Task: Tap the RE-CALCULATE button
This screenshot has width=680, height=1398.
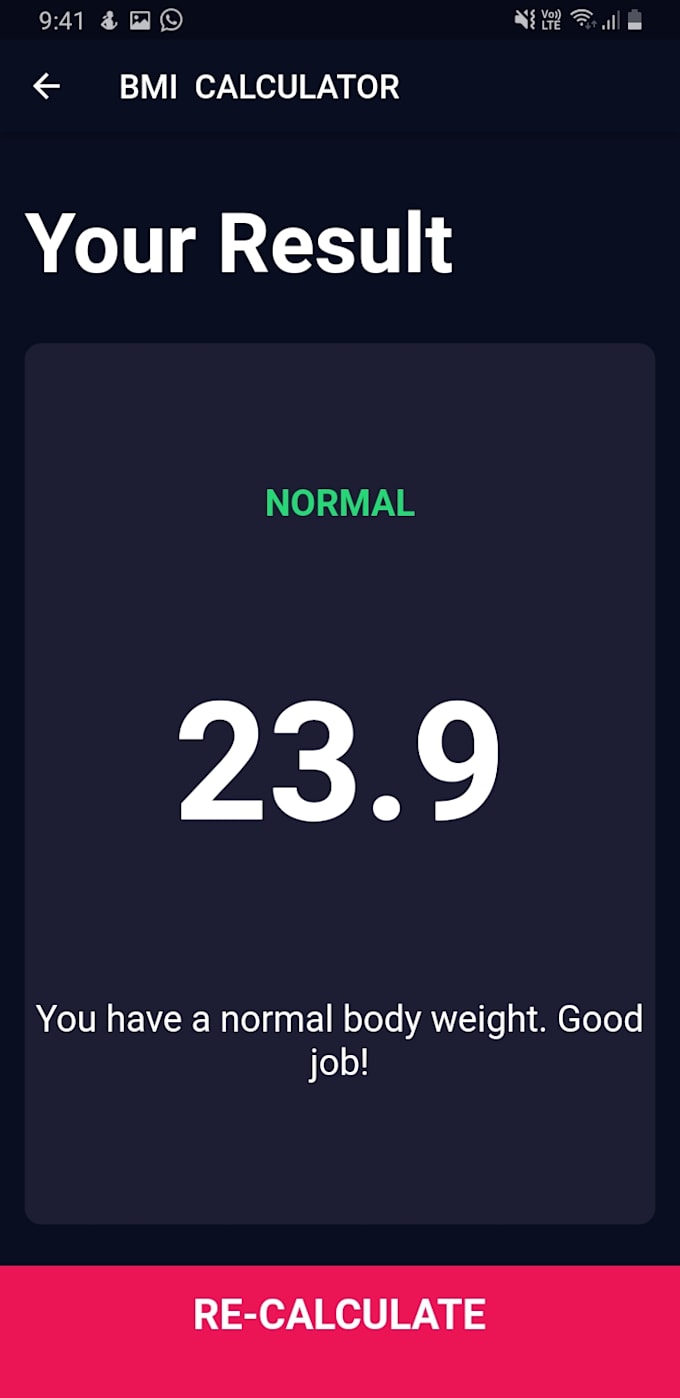Action: (x=340, y=1315)
